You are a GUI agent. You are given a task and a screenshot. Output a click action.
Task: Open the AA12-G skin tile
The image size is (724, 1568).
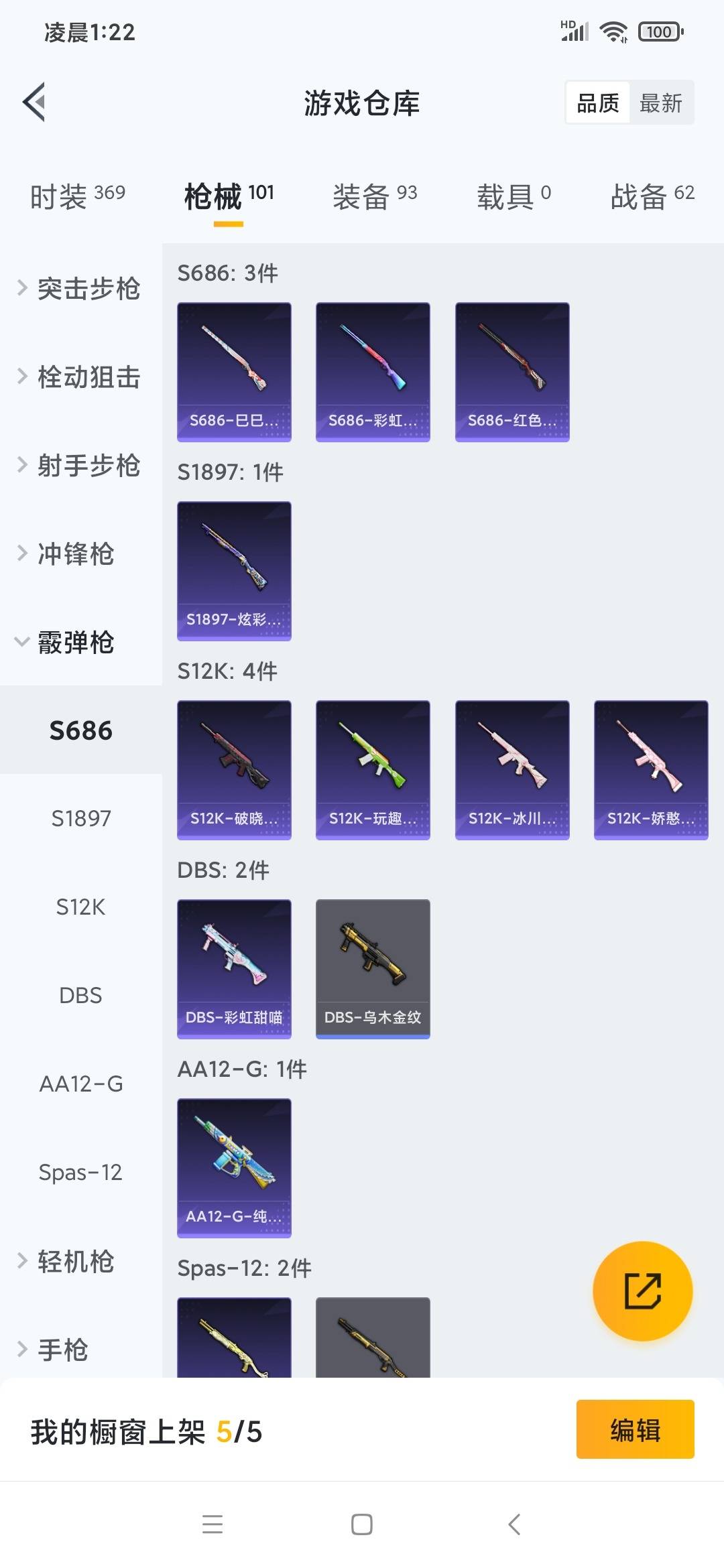(234, 1168)
